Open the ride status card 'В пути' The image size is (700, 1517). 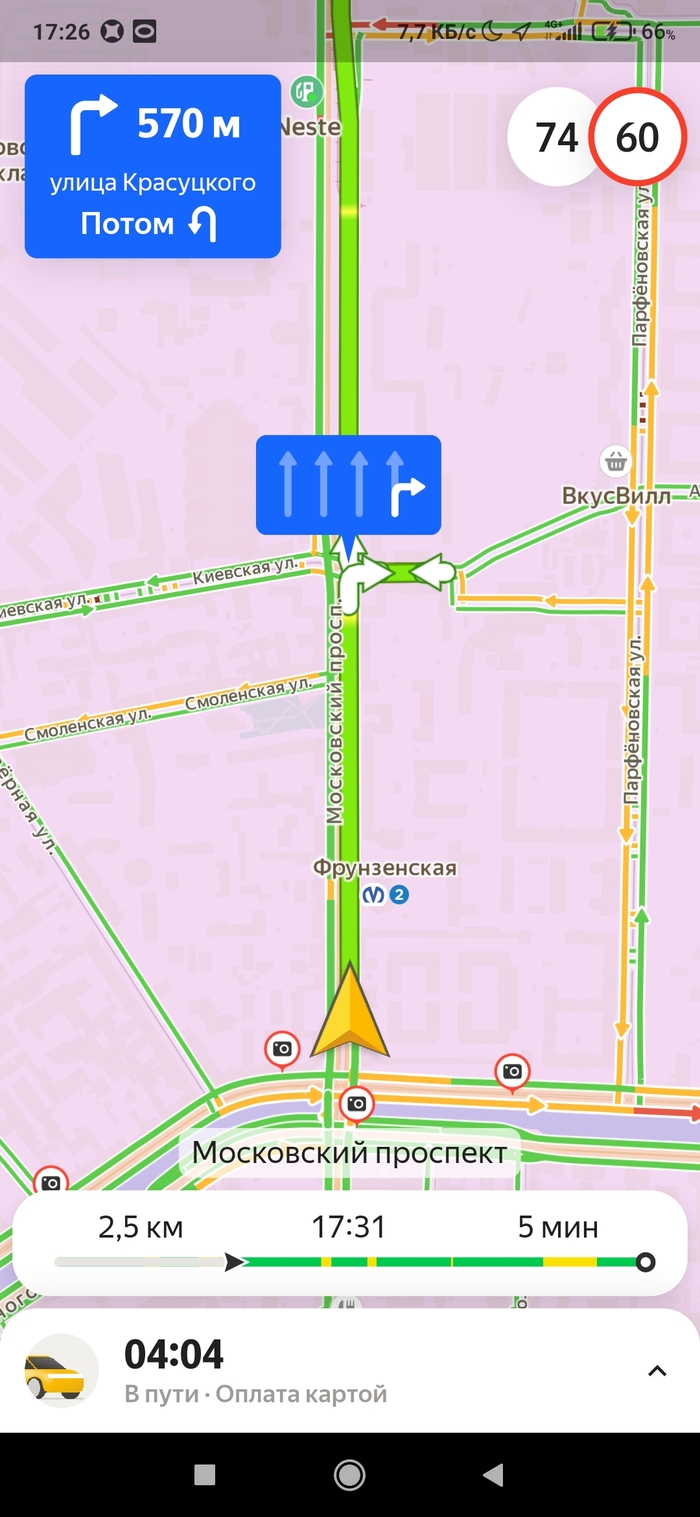300,1371
